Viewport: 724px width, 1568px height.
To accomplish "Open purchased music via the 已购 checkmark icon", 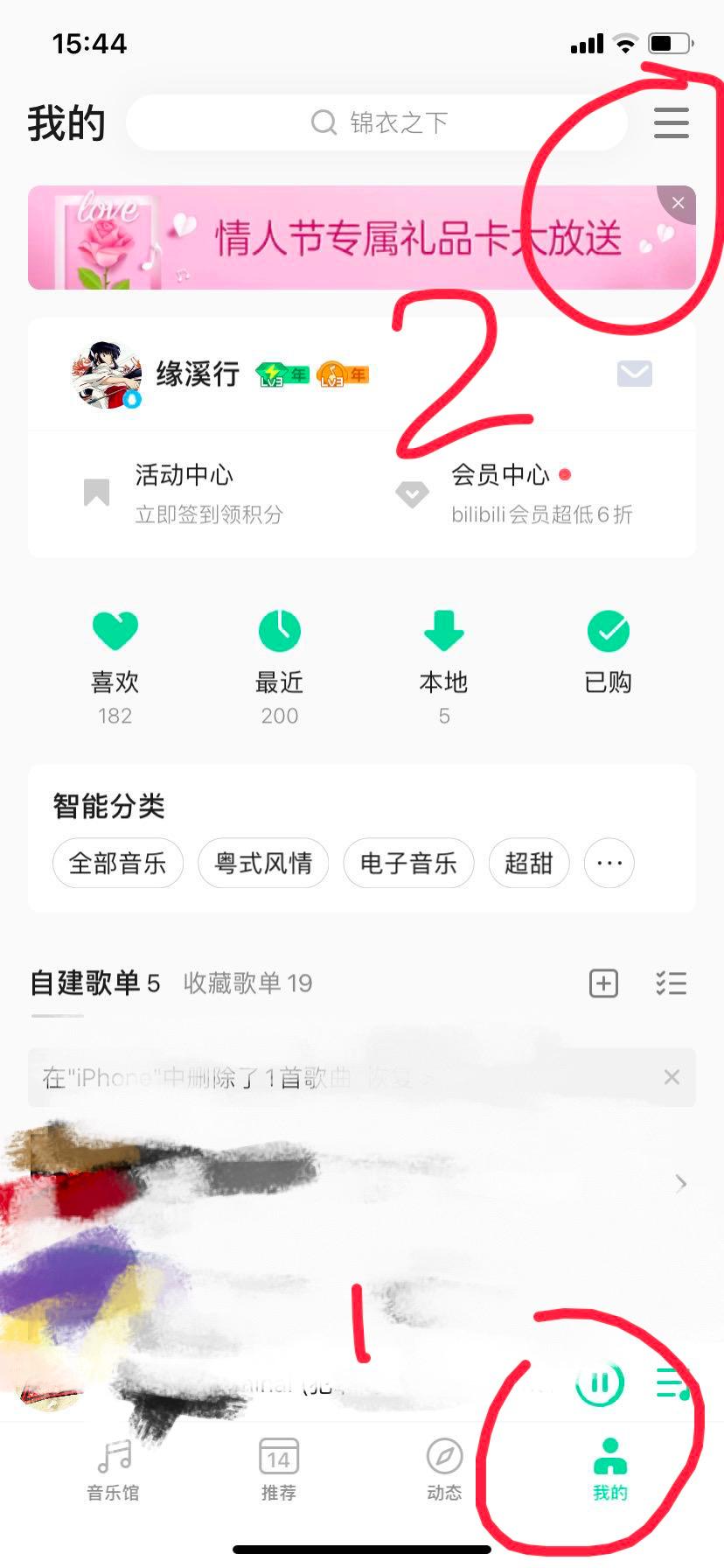I will point(609,630).
